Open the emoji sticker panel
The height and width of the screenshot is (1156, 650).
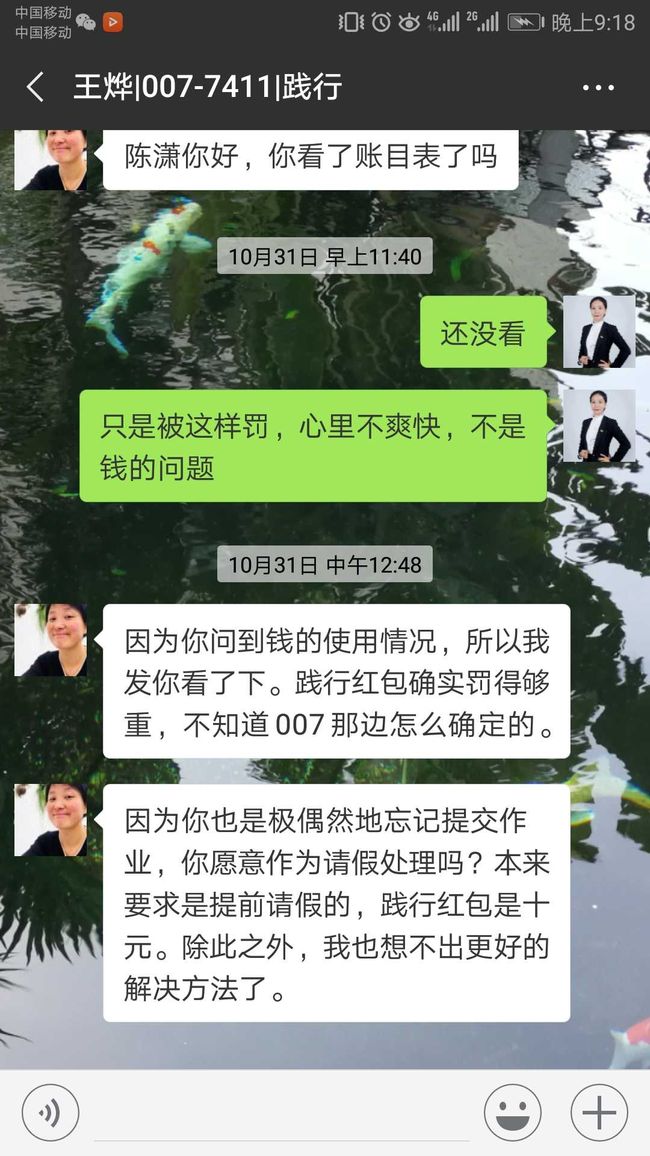(x=512, y=1113)
